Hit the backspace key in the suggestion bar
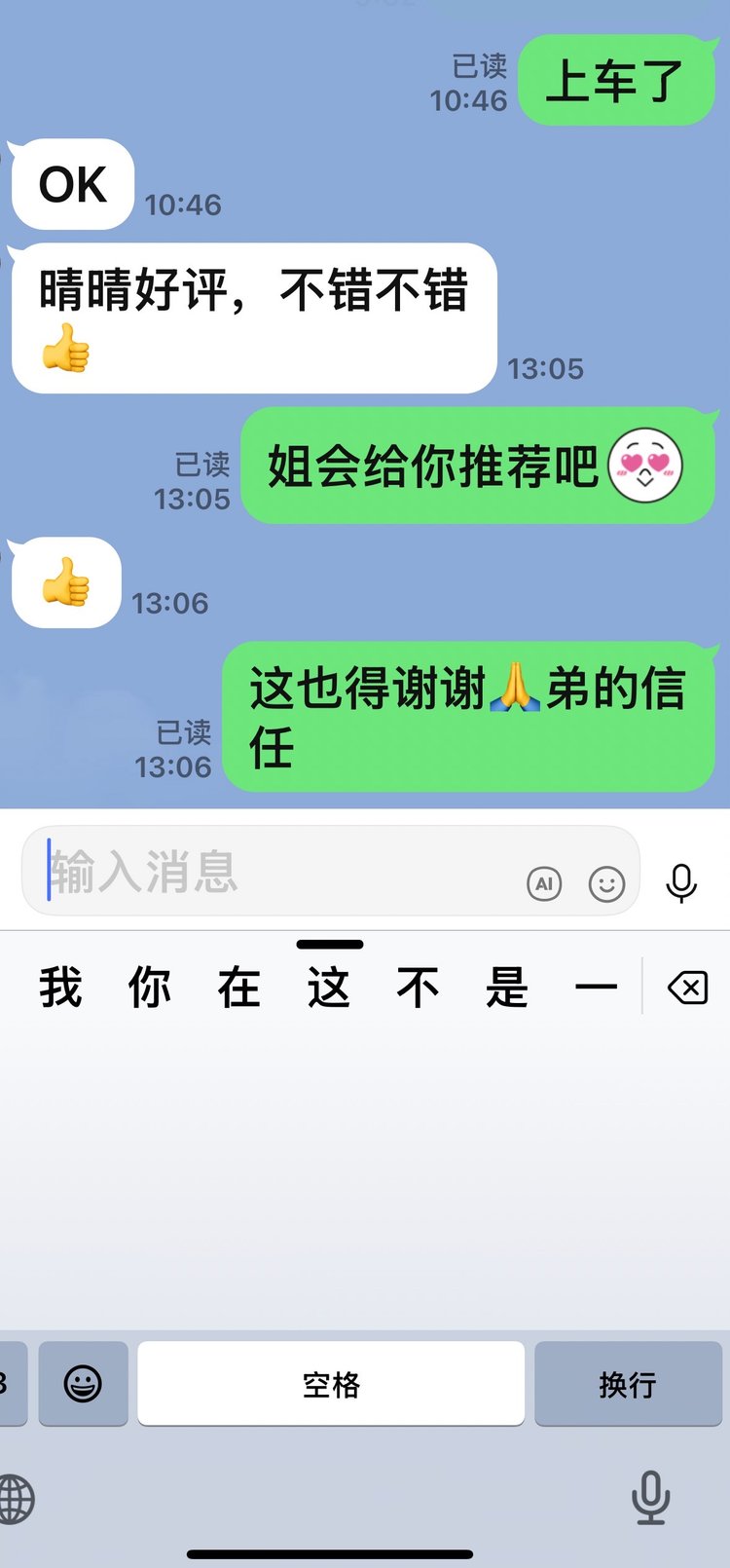This screenshot has height=1568, width=730. pyautogui.click(x=687, y=989)
